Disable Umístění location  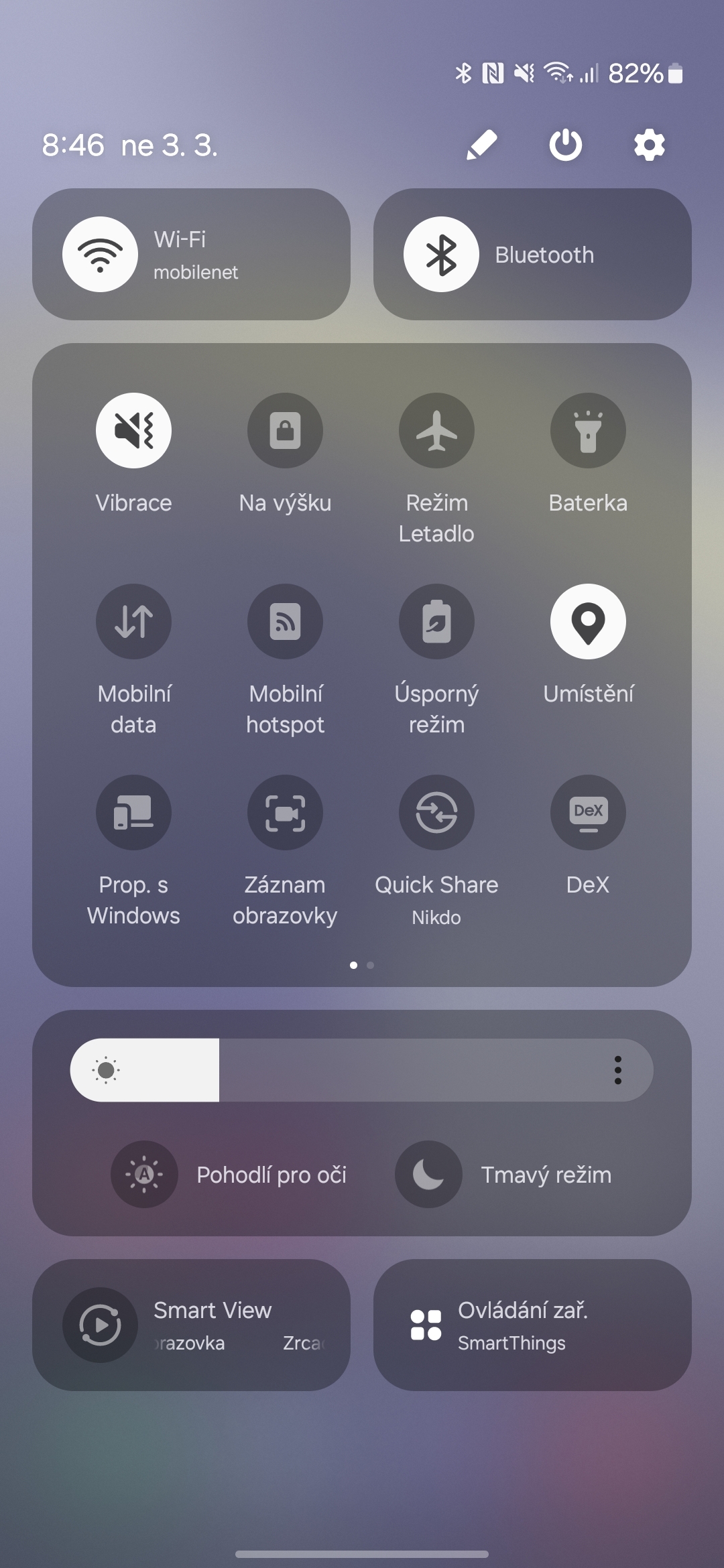(x=588, y=621)
